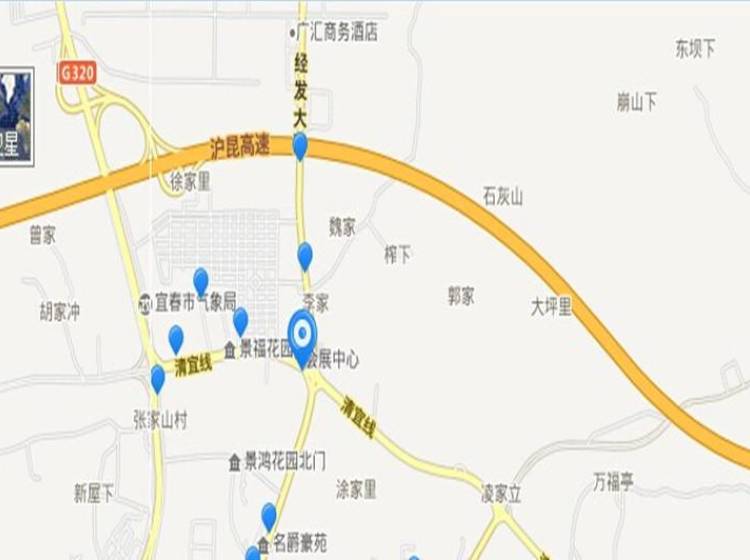Tap the pin above 宜春市气象局

pos(201,281)
